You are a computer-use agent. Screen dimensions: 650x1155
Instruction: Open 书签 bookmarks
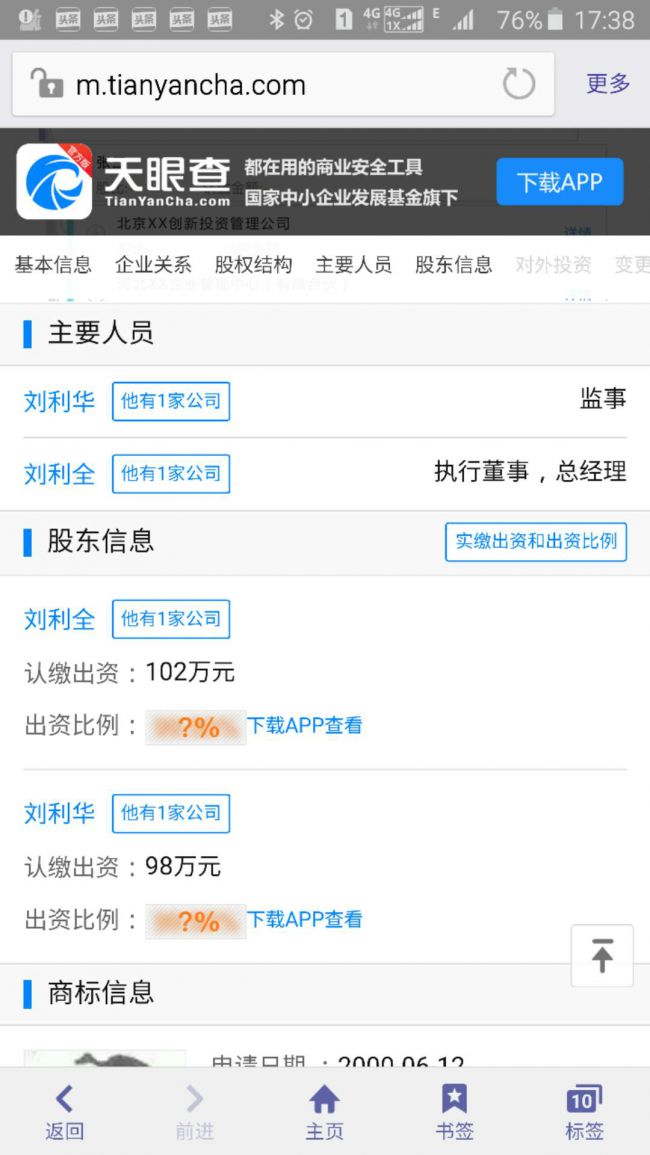pos(454,1112)
